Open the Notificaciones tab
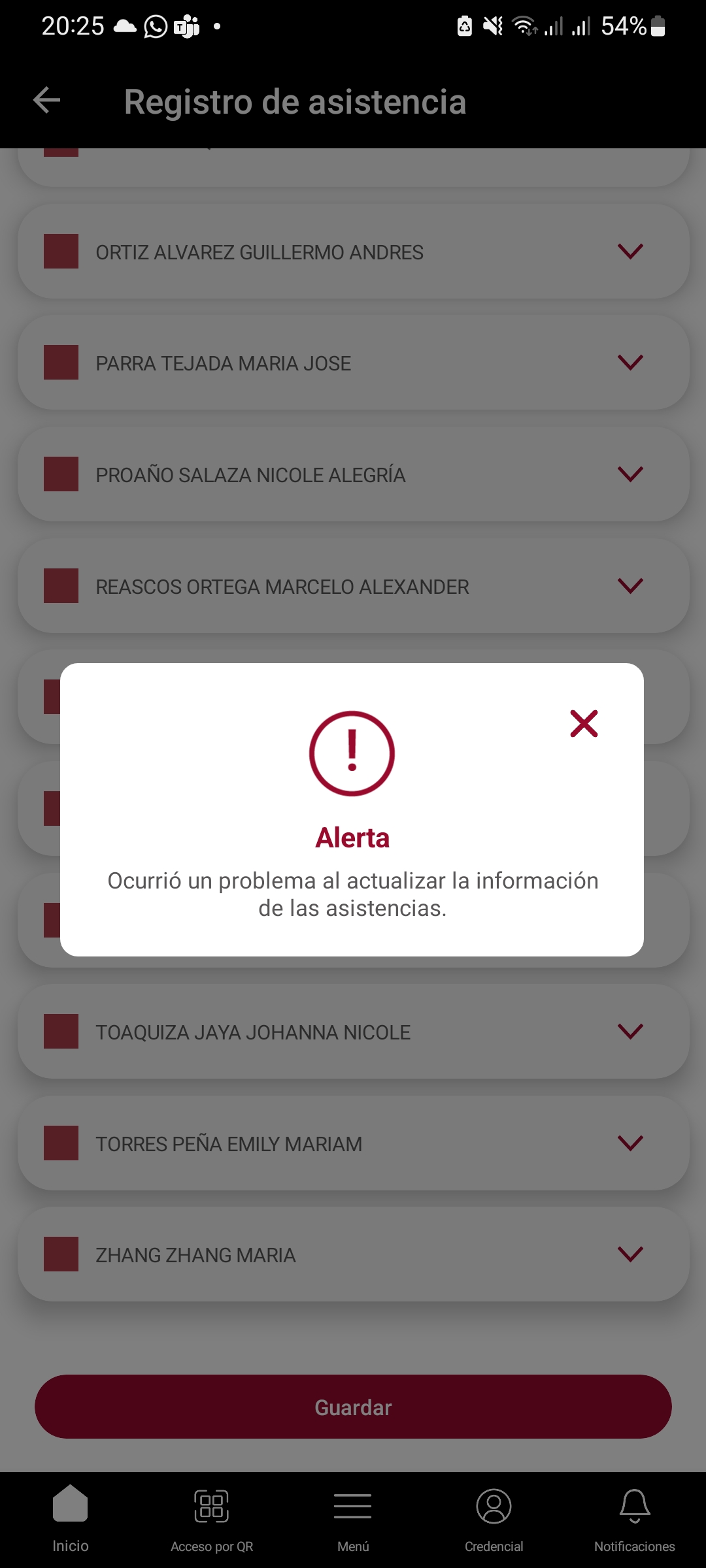 634,1517
